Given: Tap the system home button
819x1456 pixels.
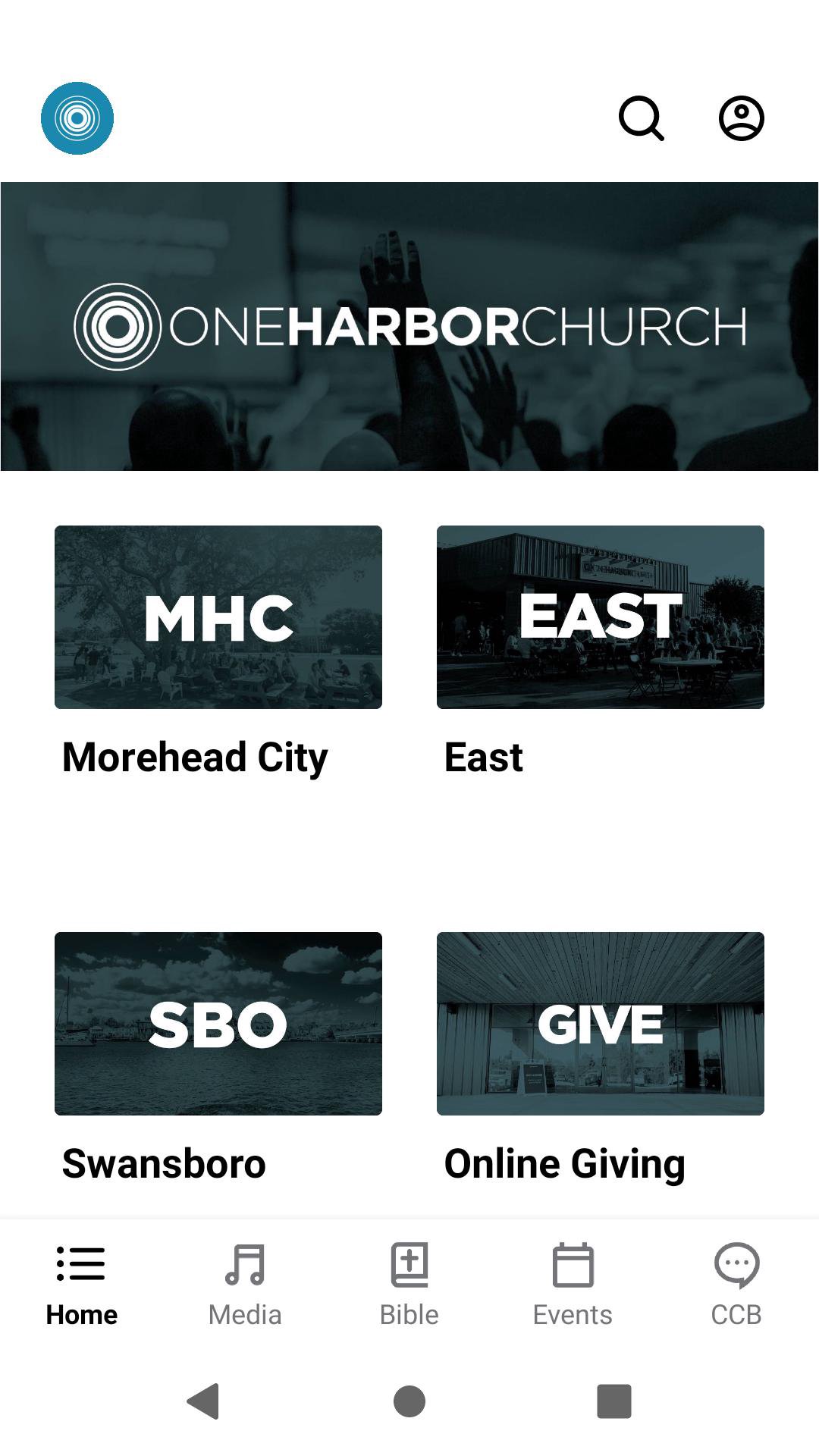Looking at the screenshot, I should (x=409, y=1401).
